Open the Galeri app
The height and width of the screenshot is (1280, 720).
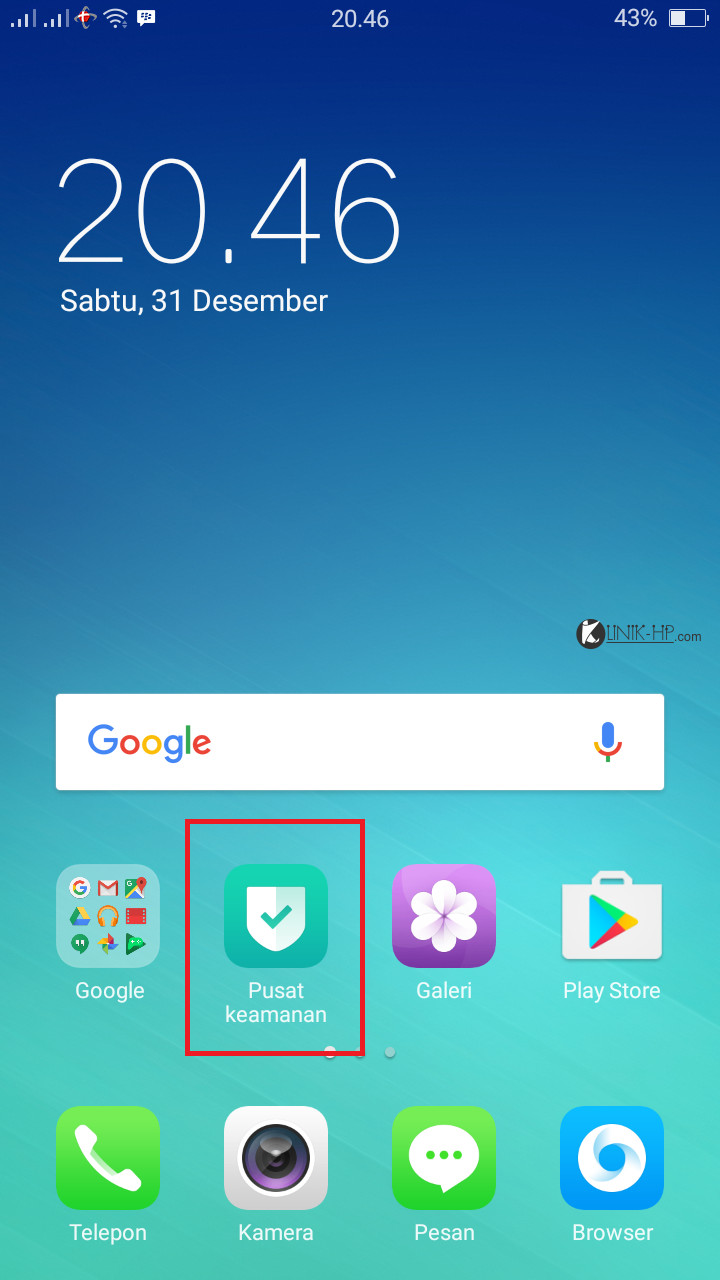coord(444,916)
